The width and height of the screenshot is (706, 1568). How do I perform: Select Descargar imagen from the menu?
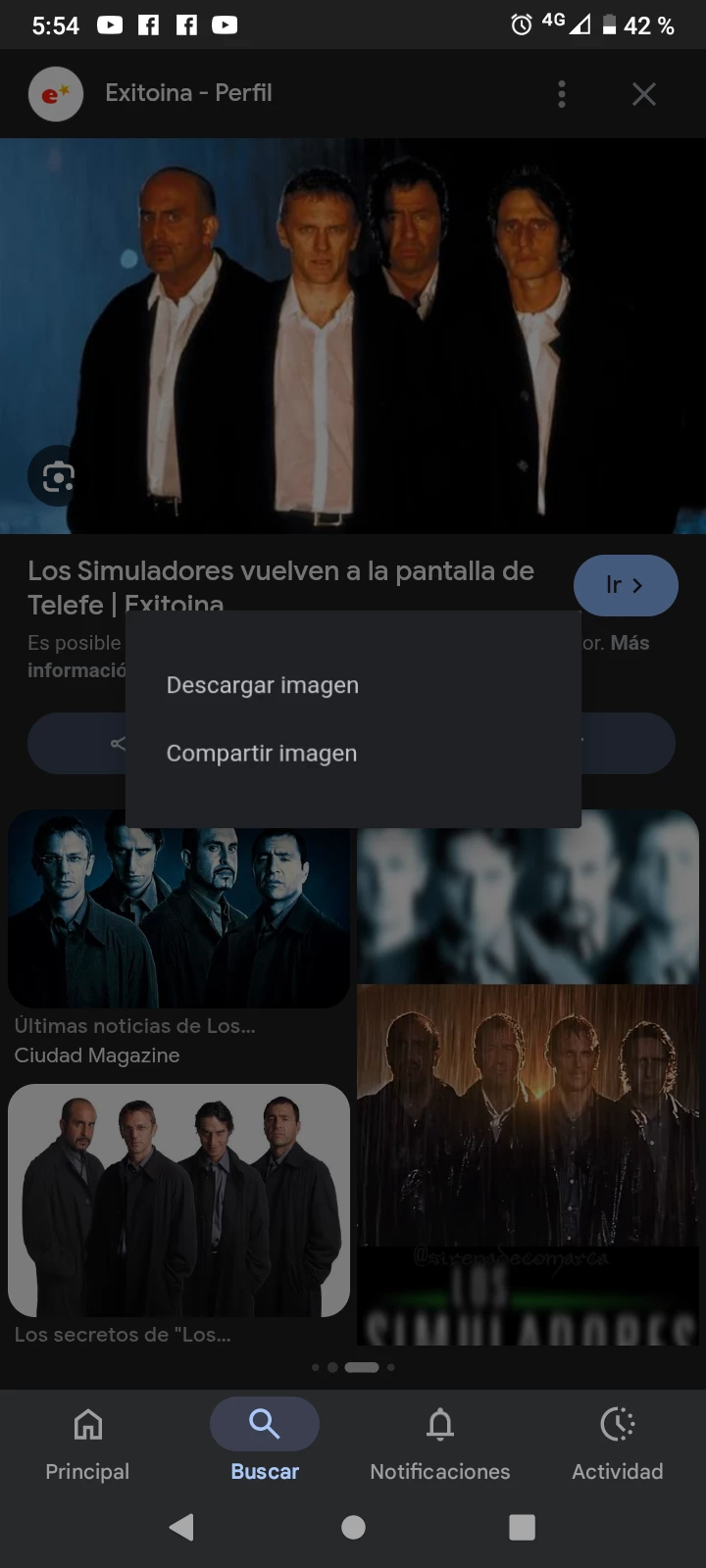point(262,685)
